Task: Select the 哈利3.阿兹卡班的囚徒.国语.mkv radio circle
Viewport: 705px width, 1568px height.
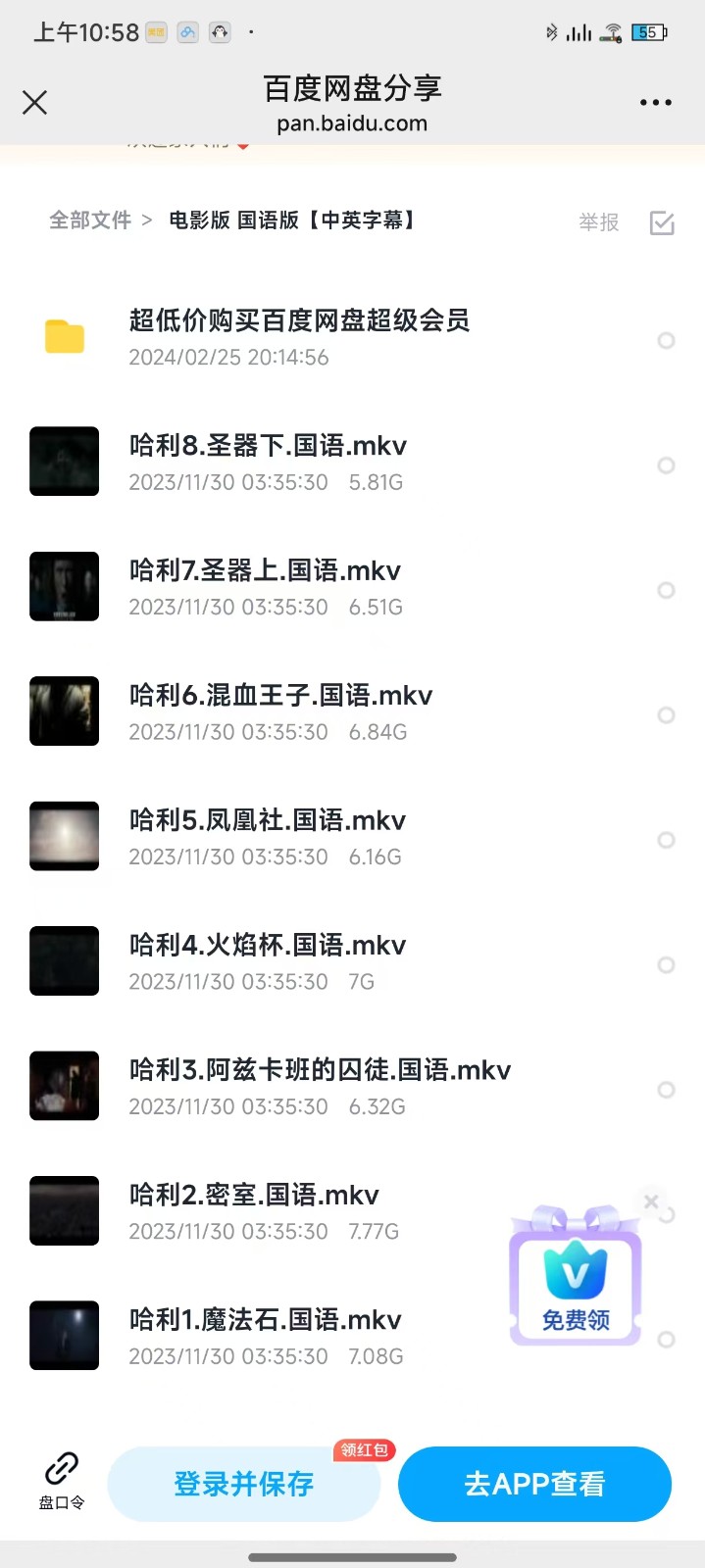Action: pos(666,1090)
